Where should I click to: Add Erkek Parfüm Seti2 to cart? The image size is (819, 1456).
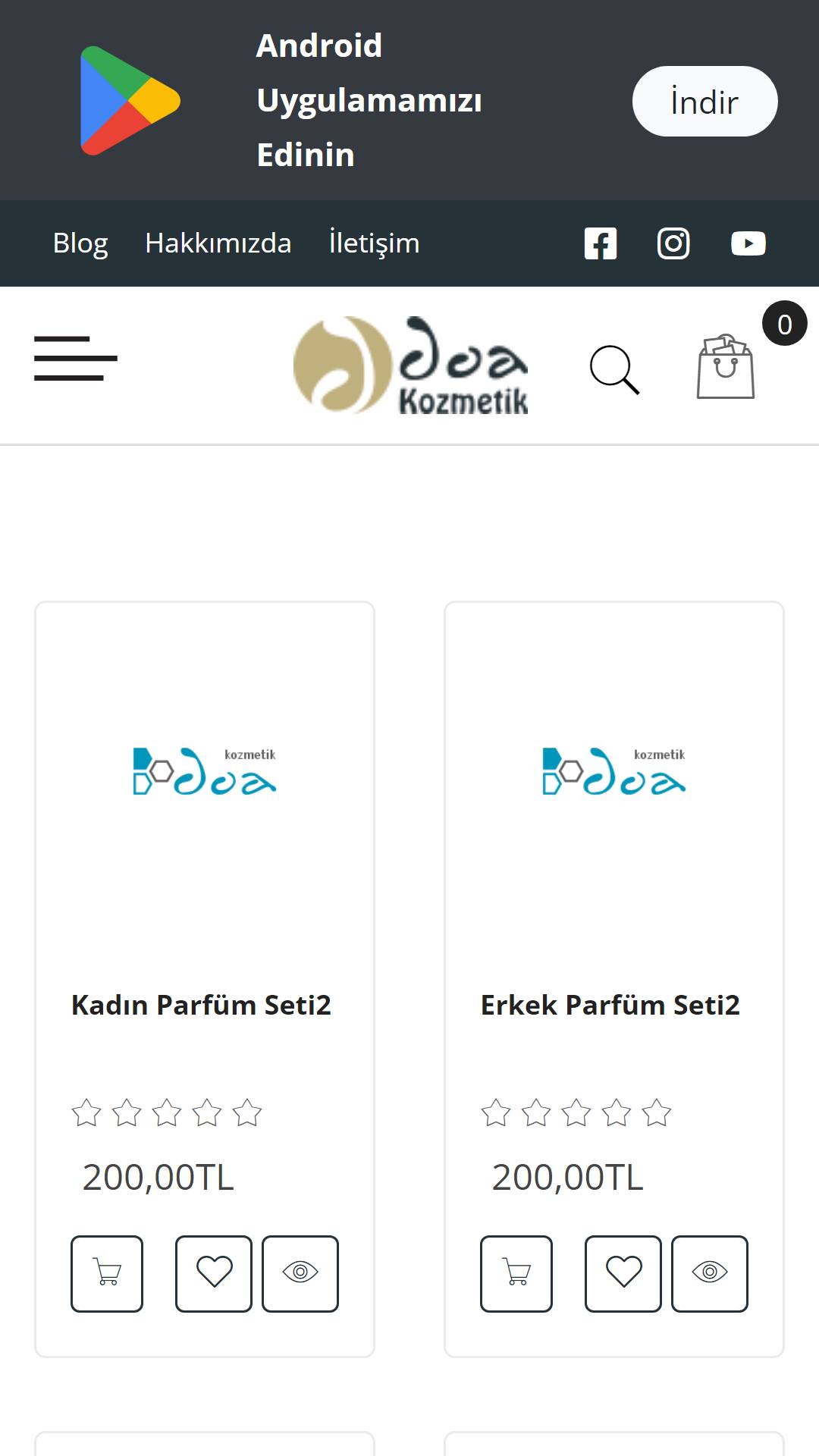click(x=516, y=1274)
